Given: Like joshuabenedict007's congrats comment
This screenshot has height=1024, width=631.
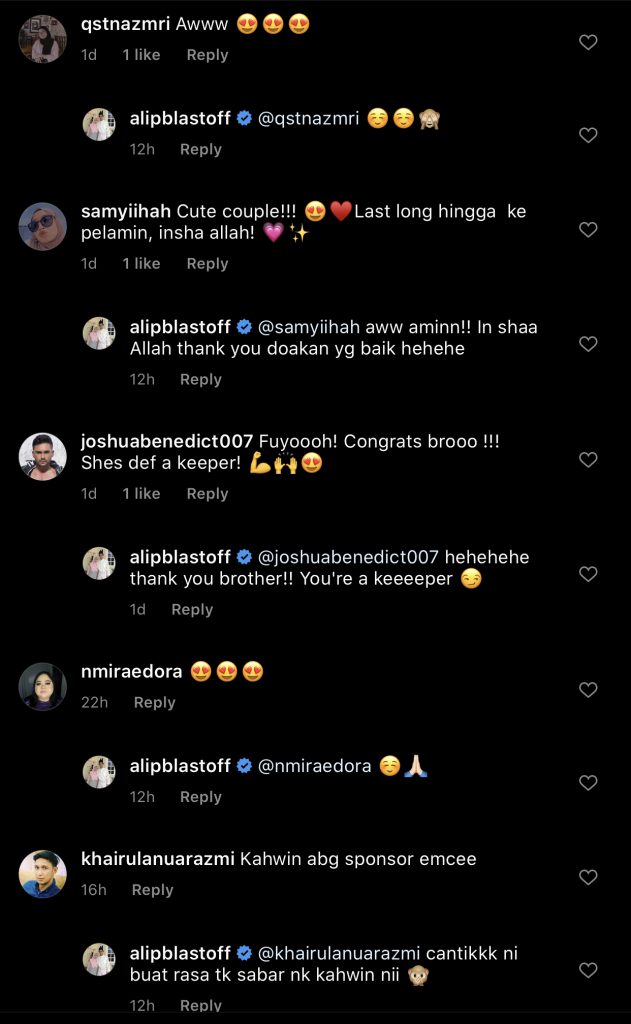Looking at the screenshot, I should [x=589, y=460].
